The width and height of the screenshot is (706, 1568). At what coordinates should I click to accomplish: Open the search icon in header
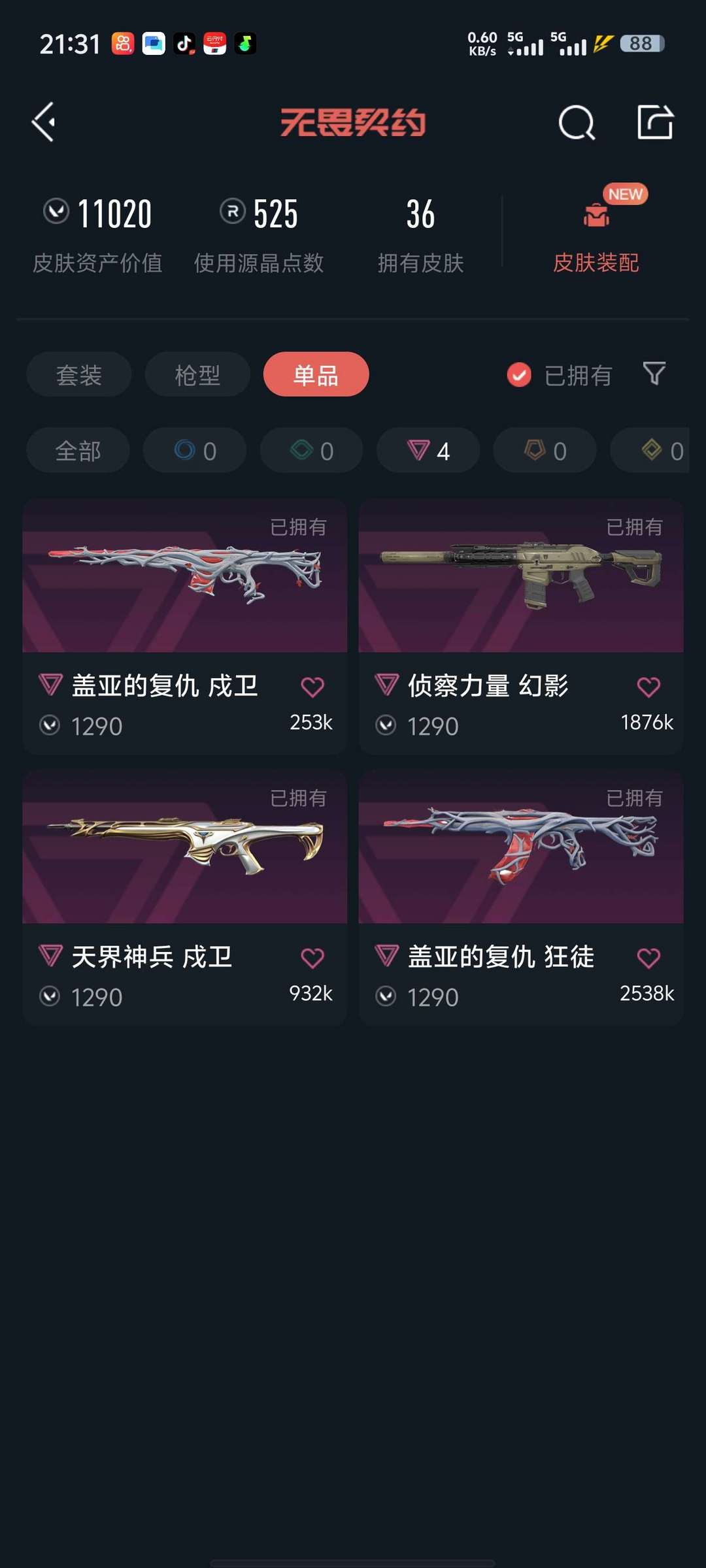tap(576, 122)
